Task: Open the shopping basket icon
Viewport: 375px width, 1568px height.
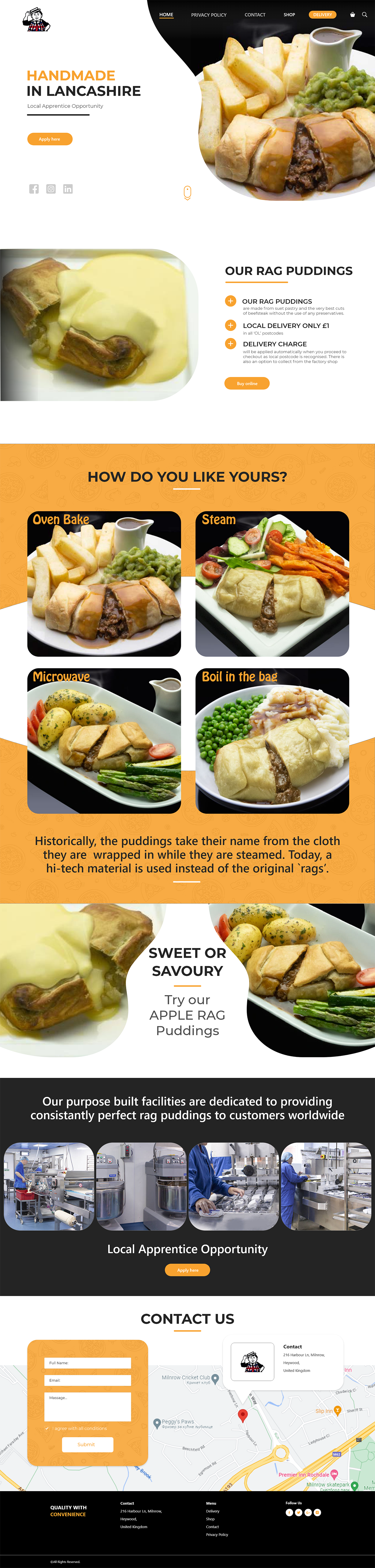Action: click(352, 15)
